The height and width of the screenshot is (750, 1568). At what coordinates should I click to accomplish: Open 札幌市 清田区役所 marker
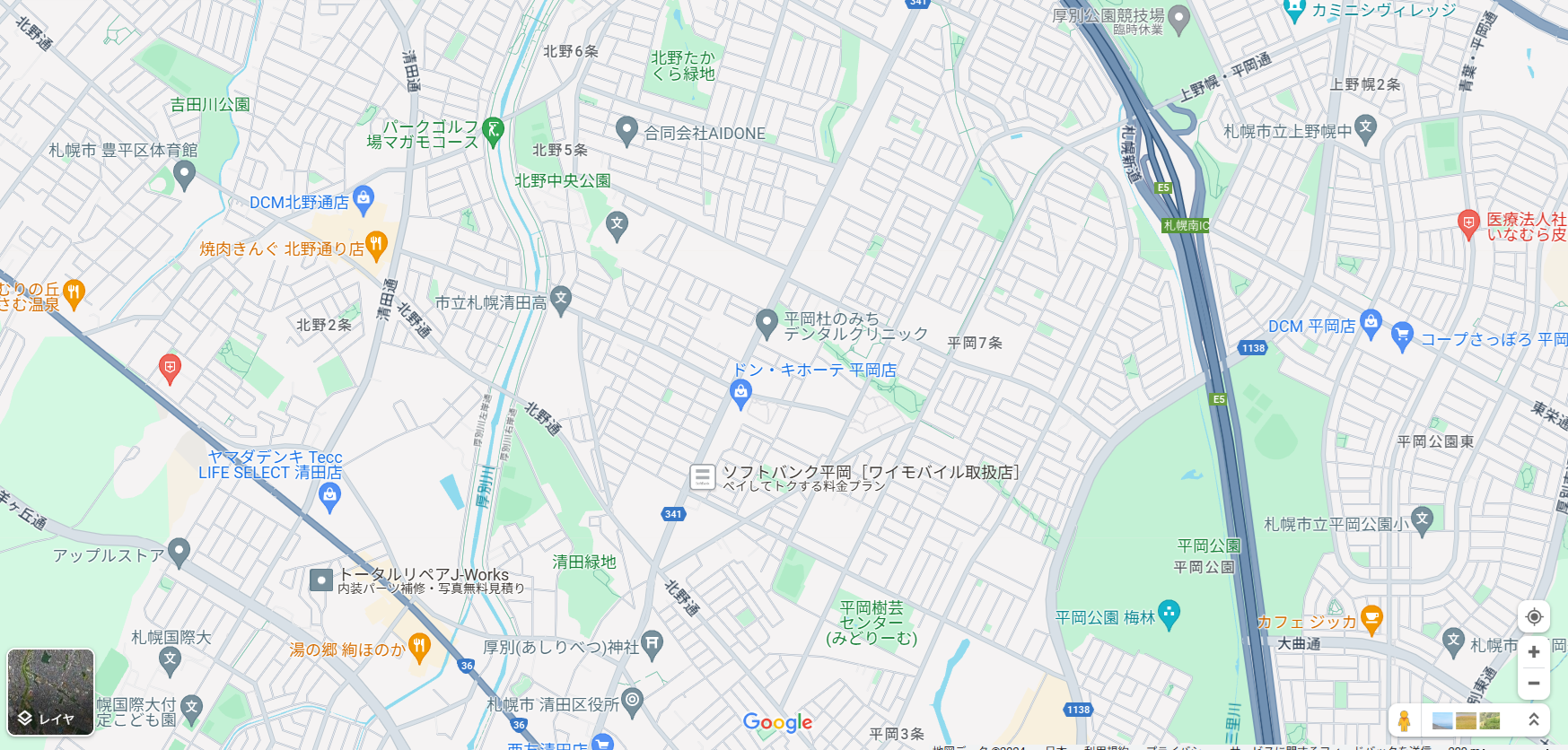tap(633, 701)
